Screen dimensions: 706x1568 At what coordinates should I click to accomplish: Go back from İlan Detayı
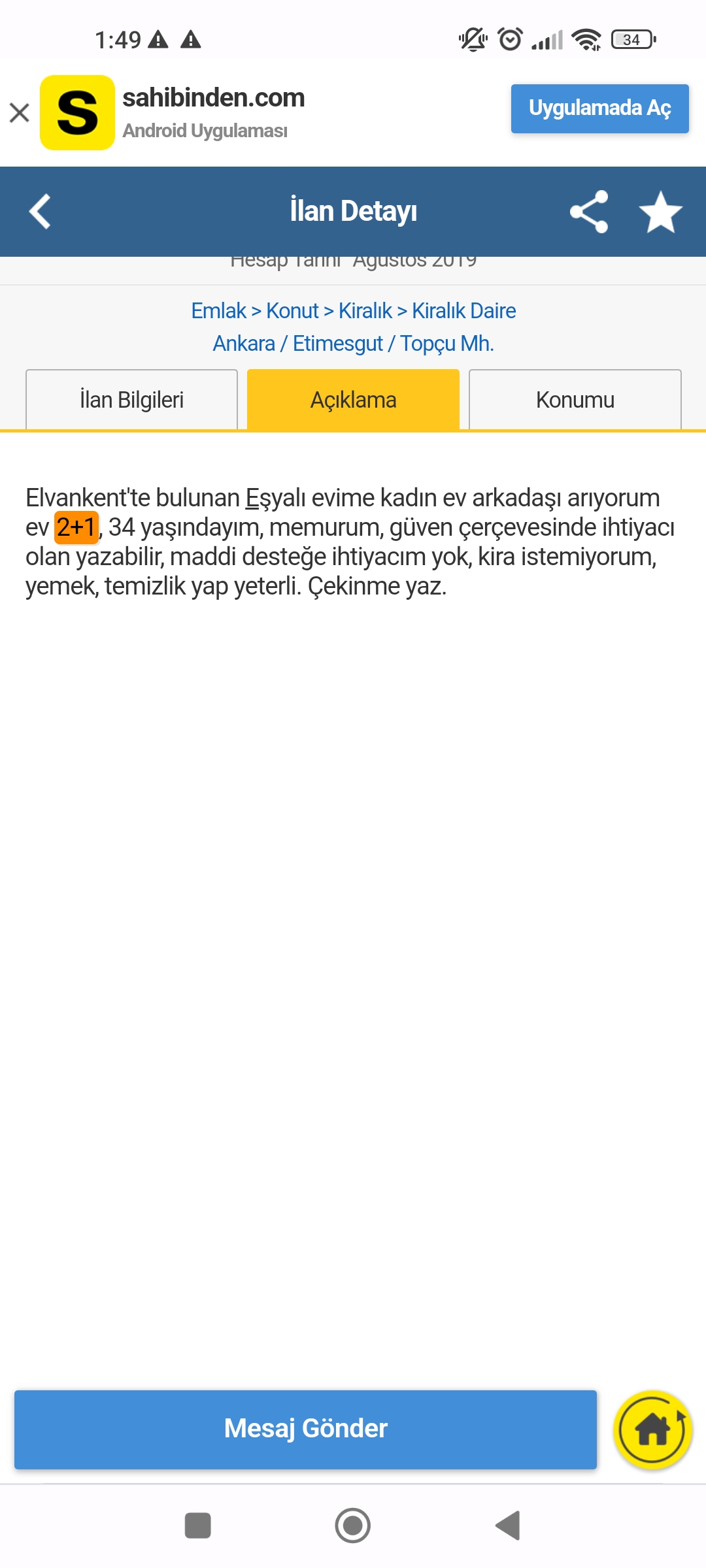40,212
